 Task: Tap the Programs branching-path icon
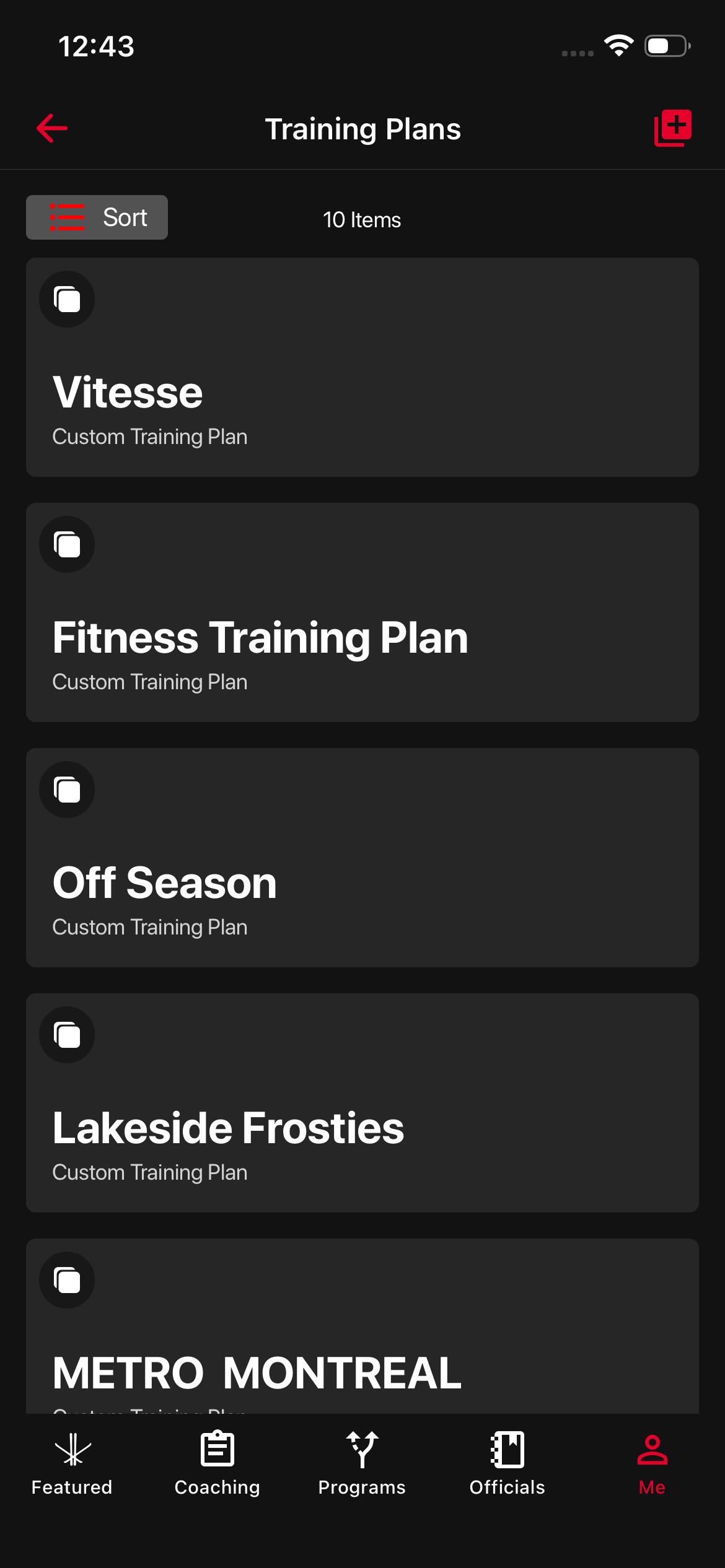pyautogui.click(x=362, y=1450)
